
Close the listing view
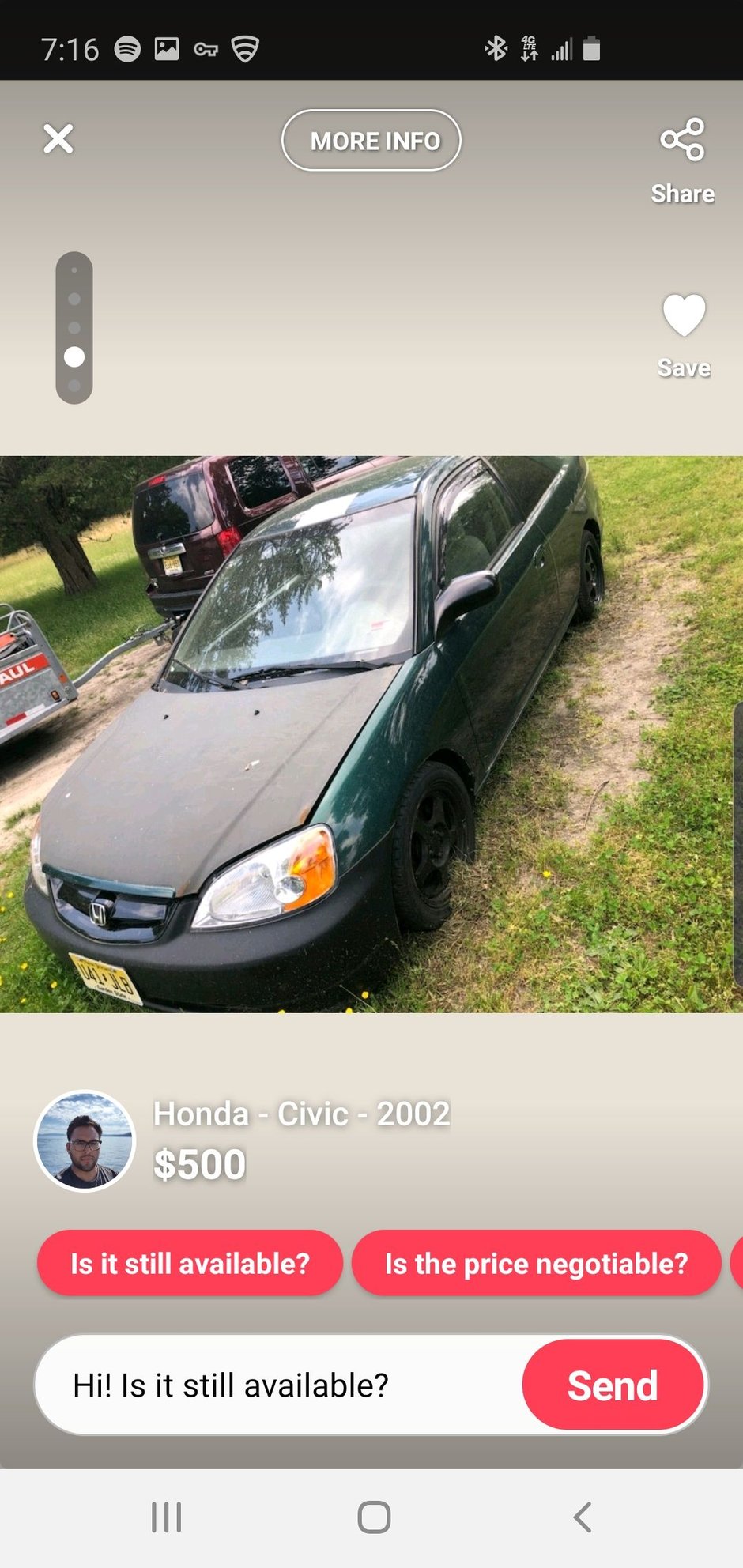tap(58, 139)
